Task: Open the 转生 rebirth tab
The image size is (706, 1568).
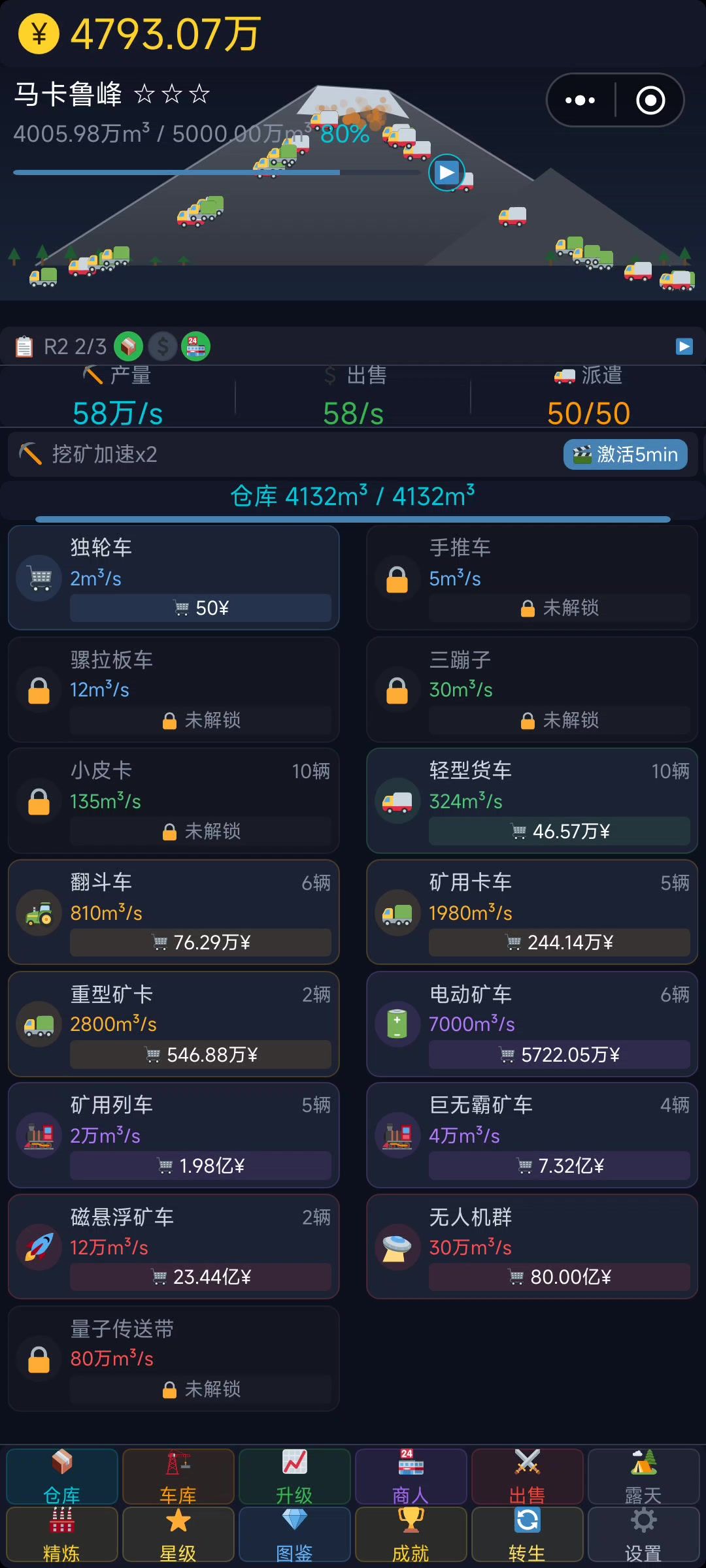Action: point(527,1534)
